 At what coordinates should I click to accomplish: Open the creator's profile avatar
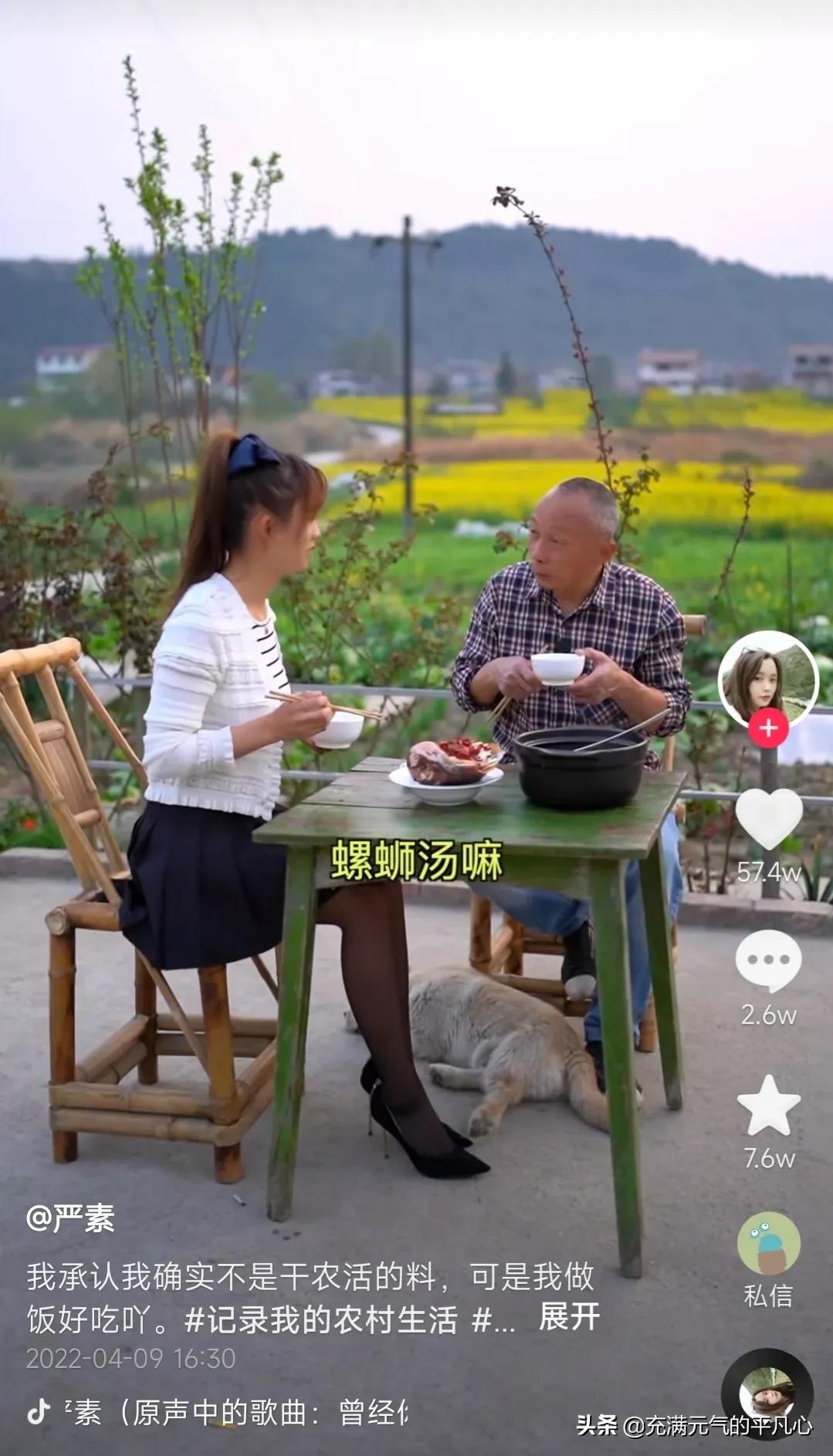767,679
